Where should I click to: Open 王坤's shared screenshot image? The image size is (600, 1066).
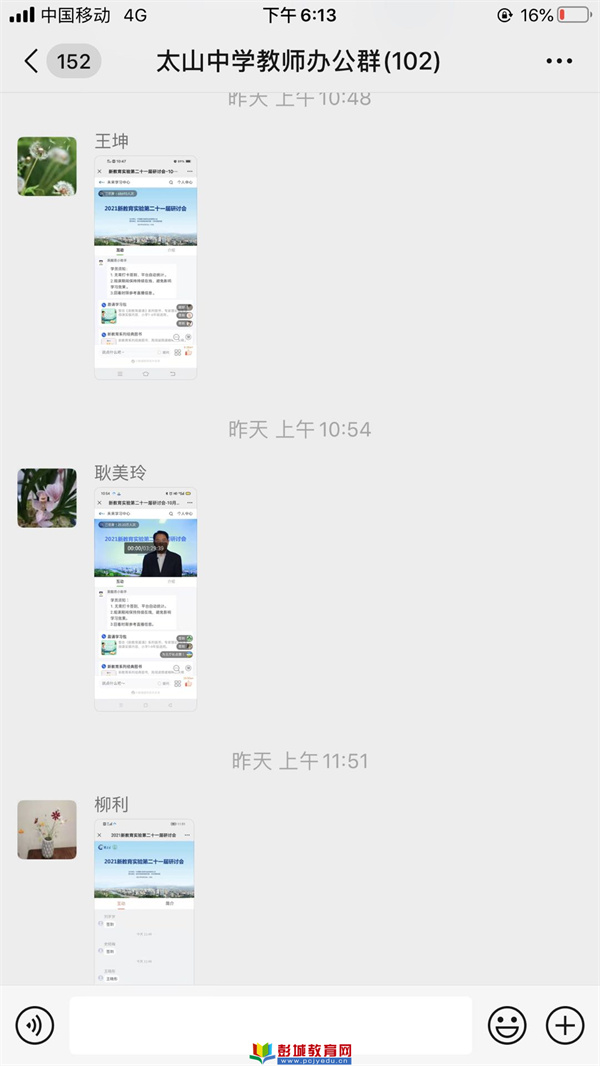145,267
